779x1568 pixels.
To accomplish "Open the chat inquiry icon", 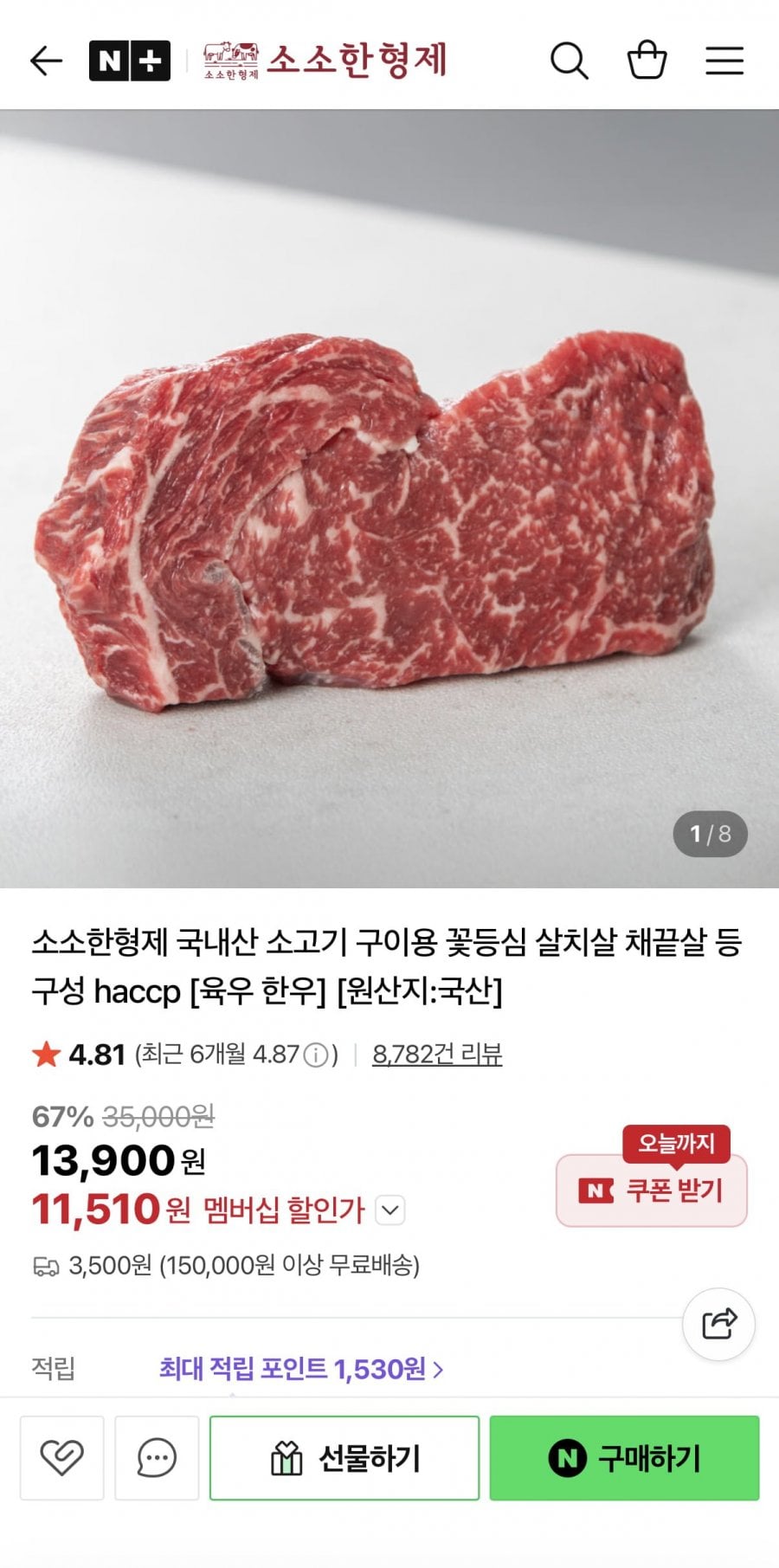I will pos(157,1458).
